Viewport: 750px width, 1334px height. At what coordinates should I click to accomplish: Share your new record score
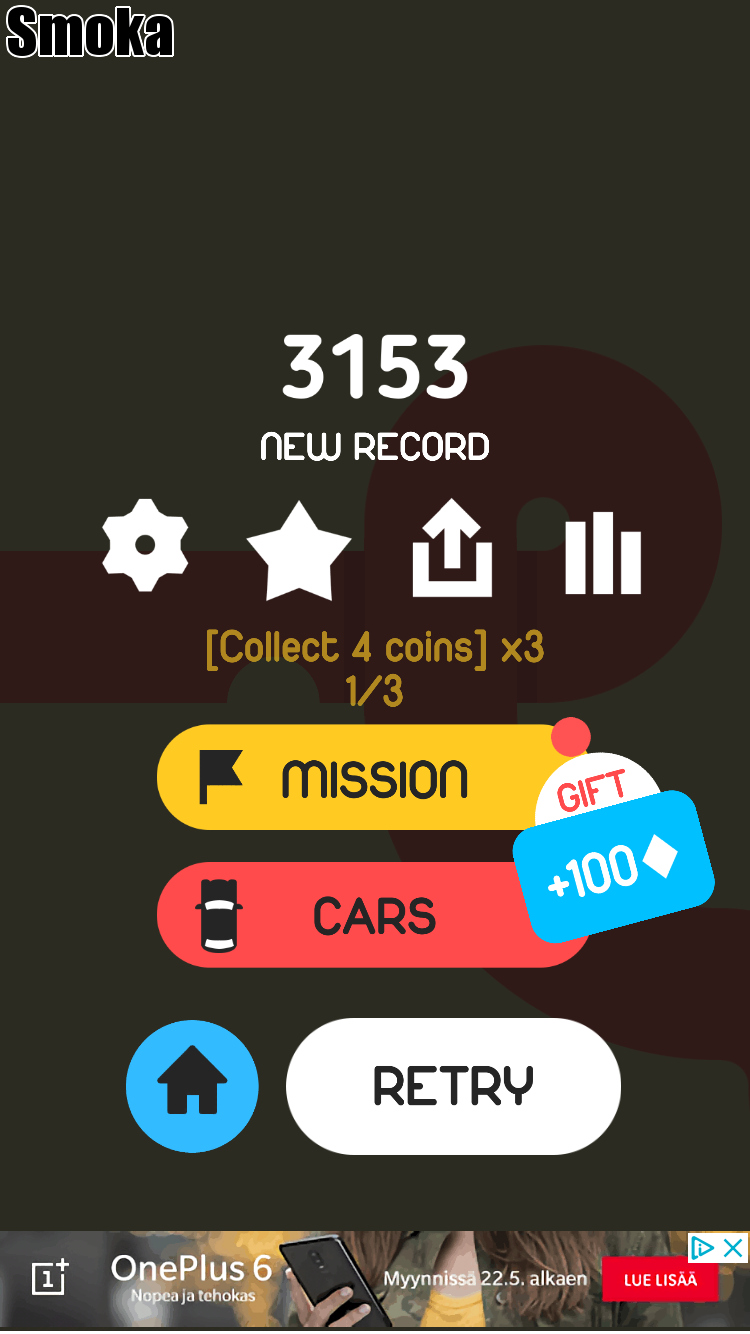452,550
